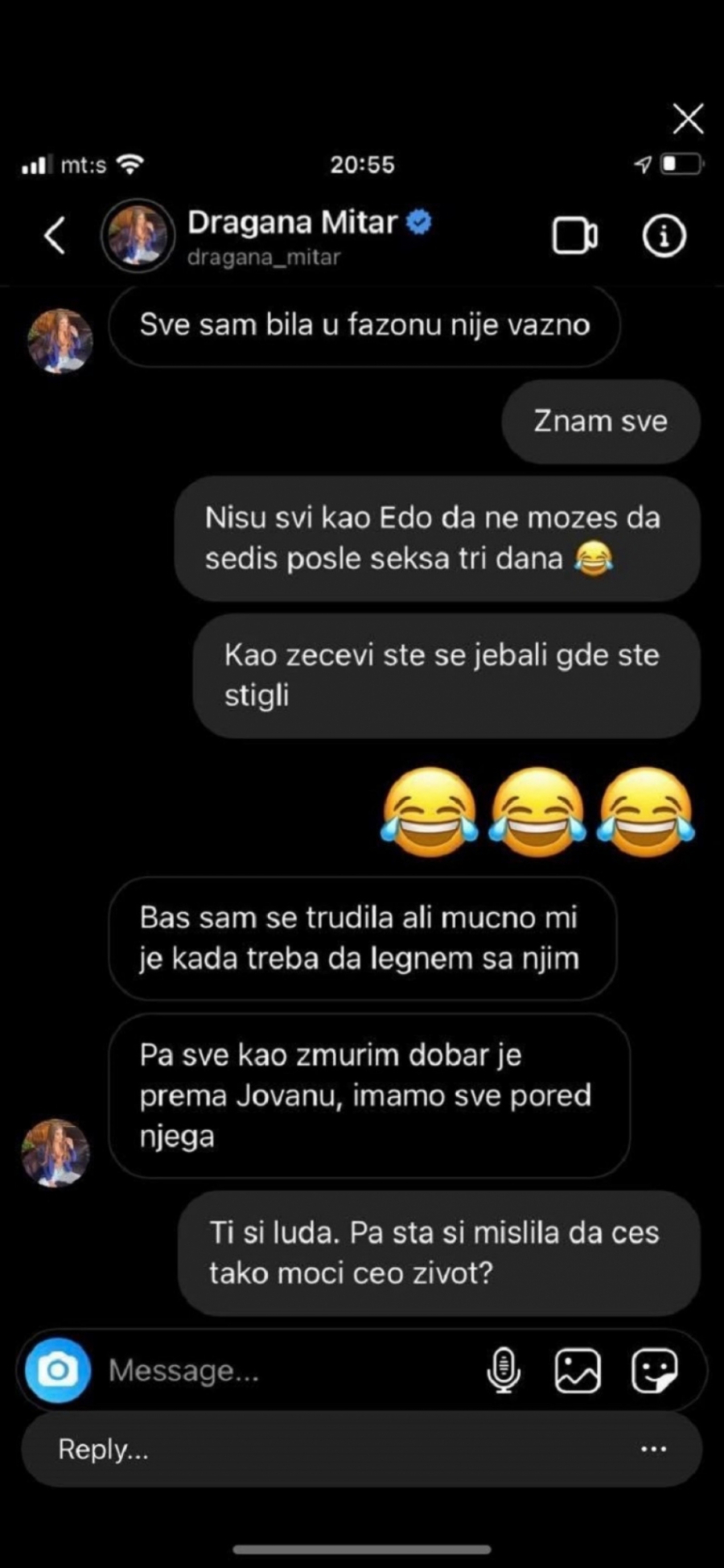724x1568 pixels.
Task: Open the story's more options menu
Action: 653,1450
